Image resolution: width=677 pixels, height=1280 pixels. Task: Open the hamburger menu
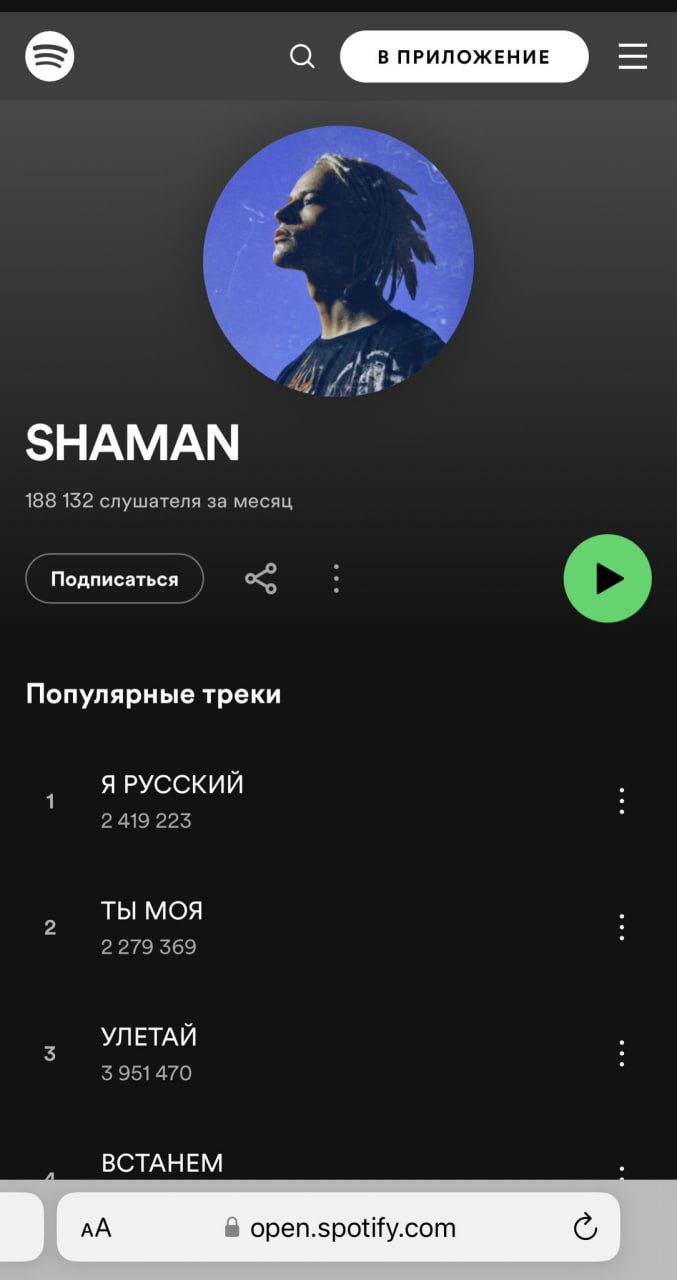[632, 56]
